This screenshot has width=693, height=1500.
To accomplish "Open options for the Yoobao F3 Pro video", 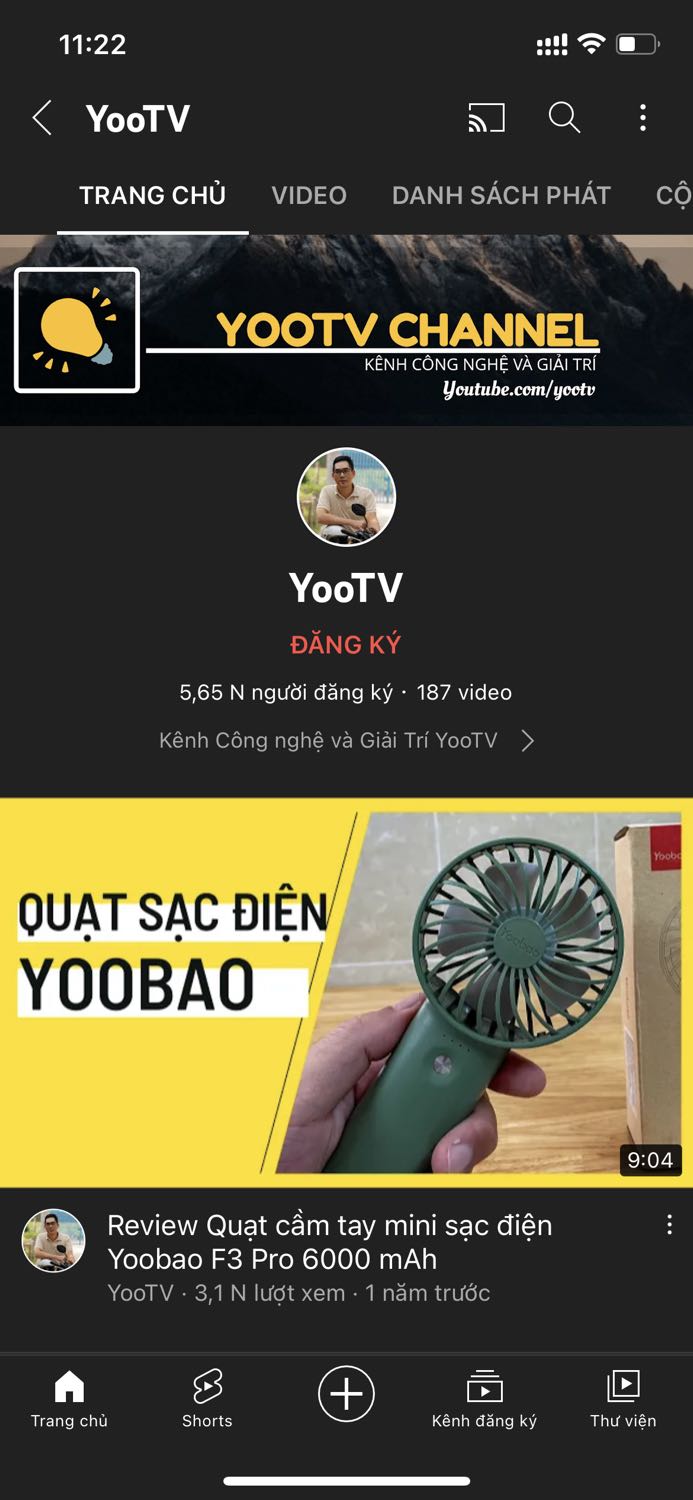I will (x=669, y=1225).
